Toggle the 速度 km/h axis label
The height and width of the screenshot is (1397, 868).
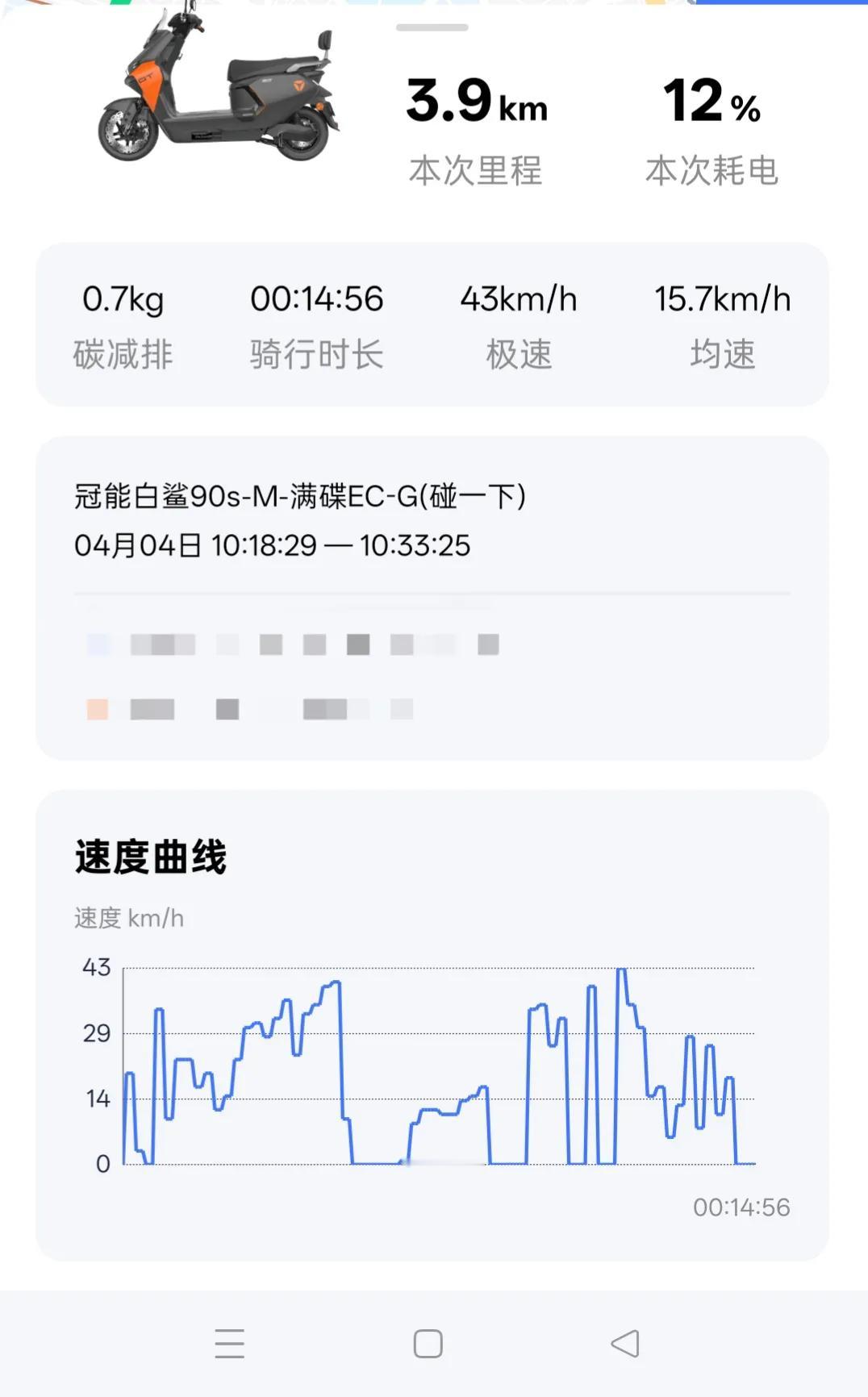coord(127,917)
